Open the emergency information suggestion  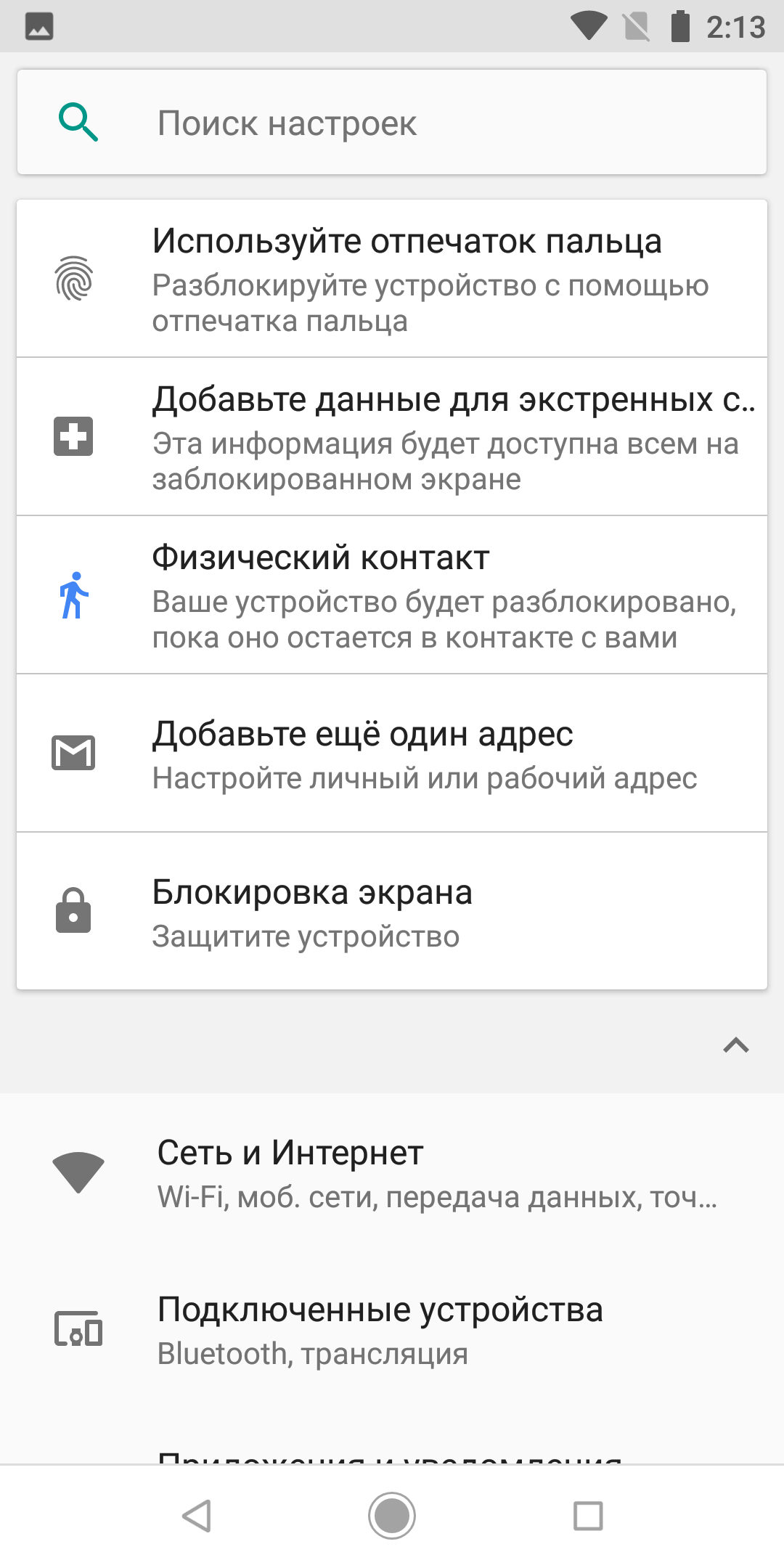point(392,437)
